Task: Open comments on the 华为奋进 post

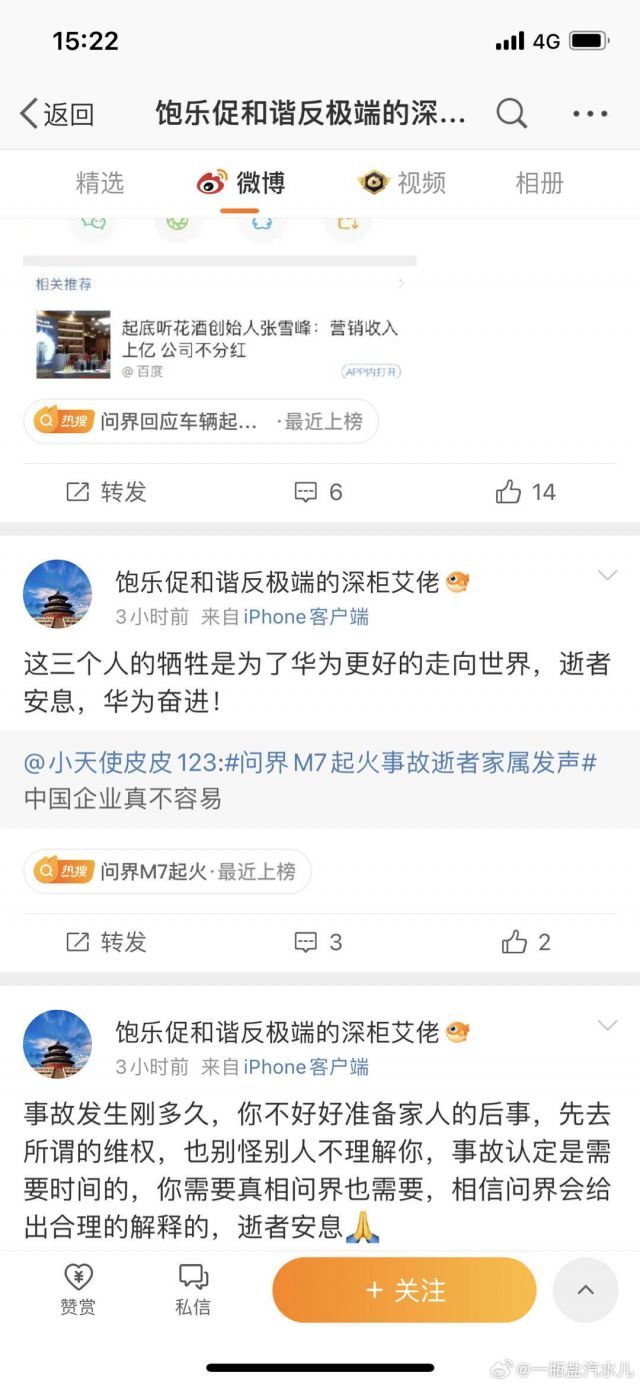Action: tap(318, 942)
